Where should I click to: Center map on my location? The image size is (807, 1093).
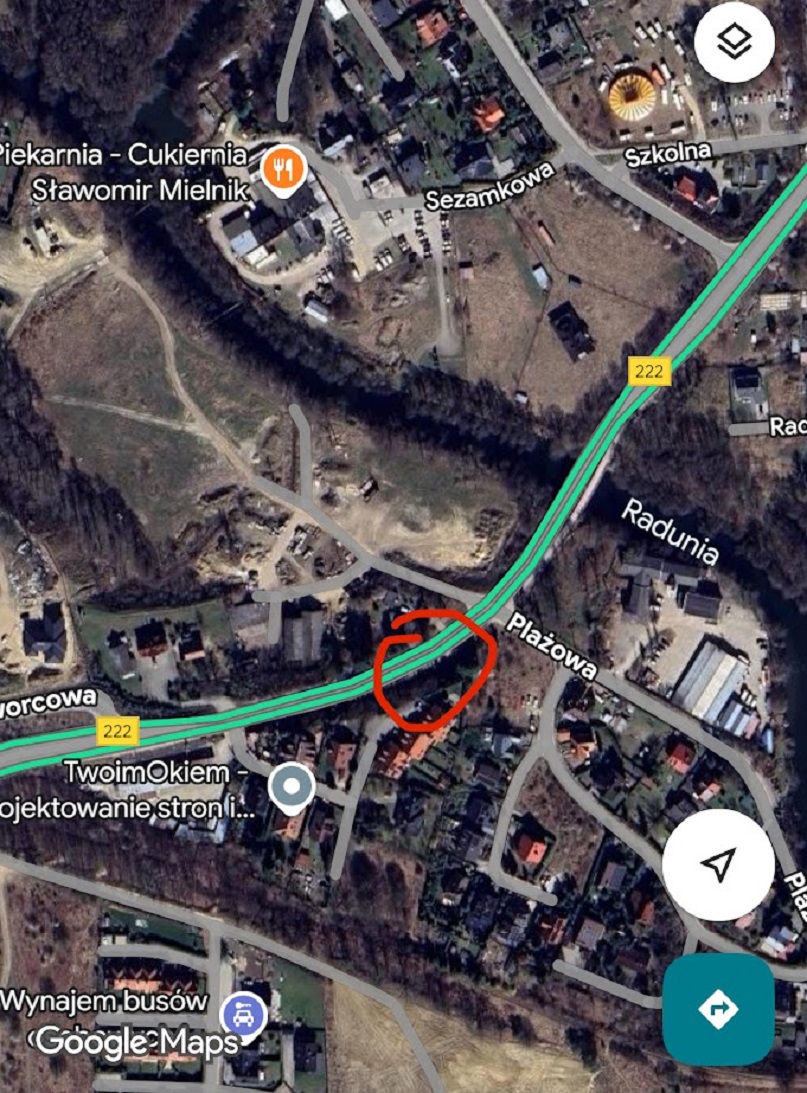(718, 865)
